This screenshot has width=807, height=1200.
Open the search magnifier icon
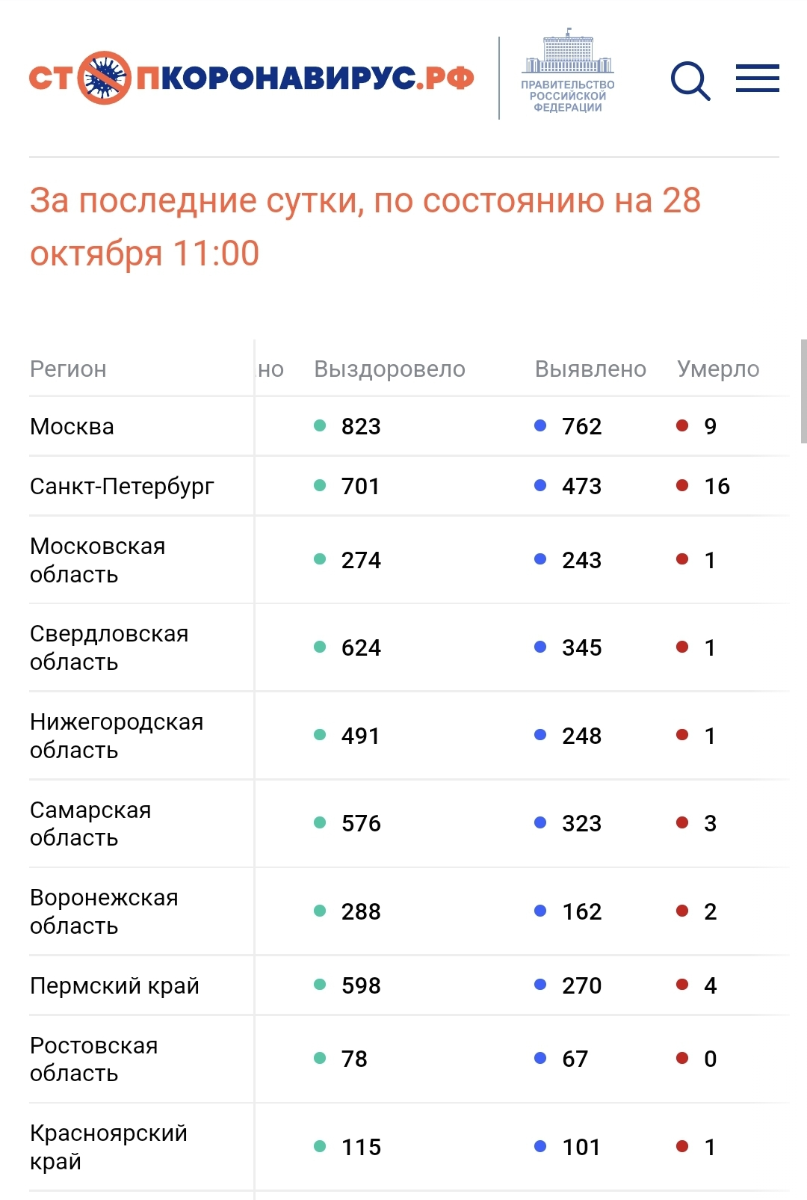click(689, 80)
